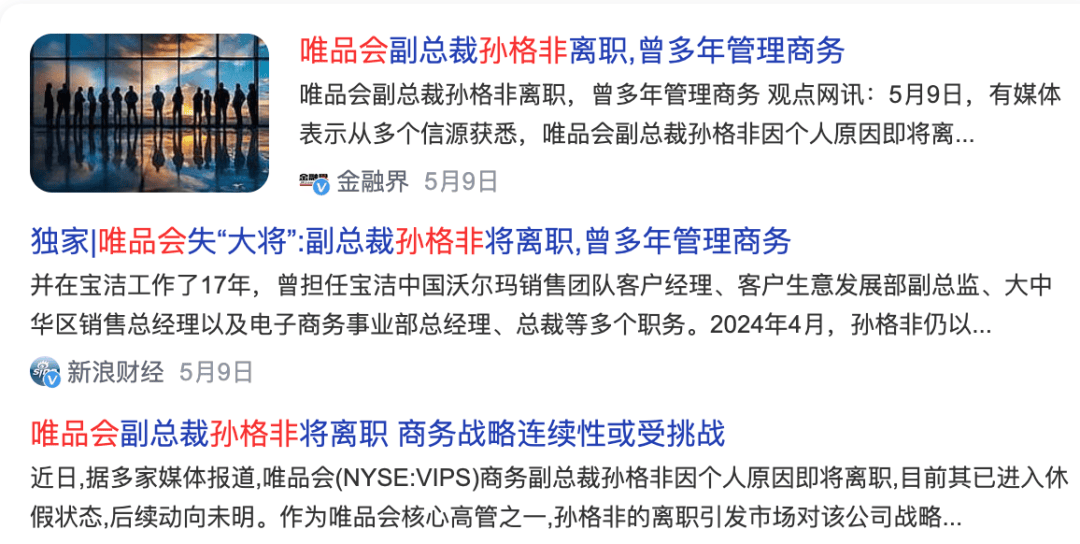Visit the 新浪财经 source page
This screenshot has height=544, width=1080.
point(114,373)
